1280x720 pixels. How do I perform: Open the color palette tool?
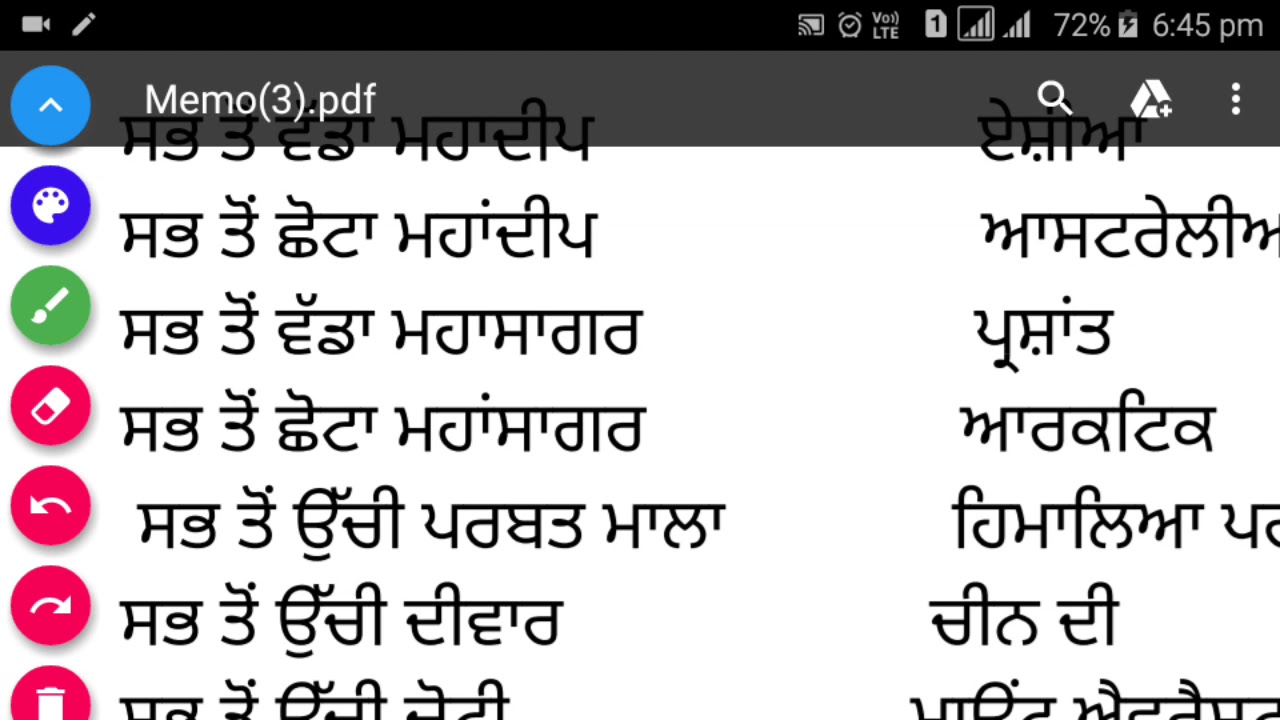click(50, 206)
